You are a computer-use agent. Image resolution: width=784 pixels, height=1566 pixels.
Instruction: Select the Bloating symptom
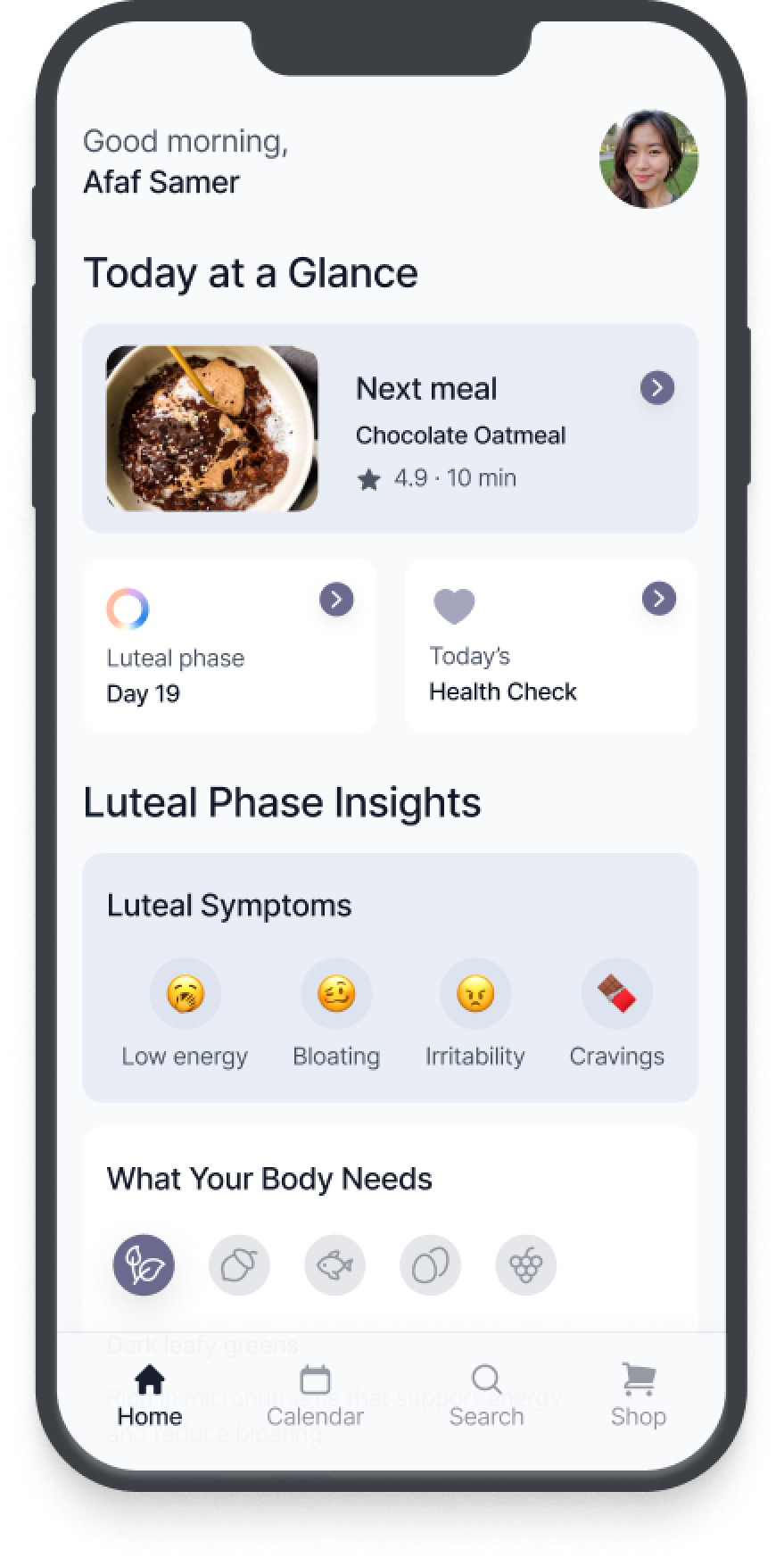point(336,1014)
